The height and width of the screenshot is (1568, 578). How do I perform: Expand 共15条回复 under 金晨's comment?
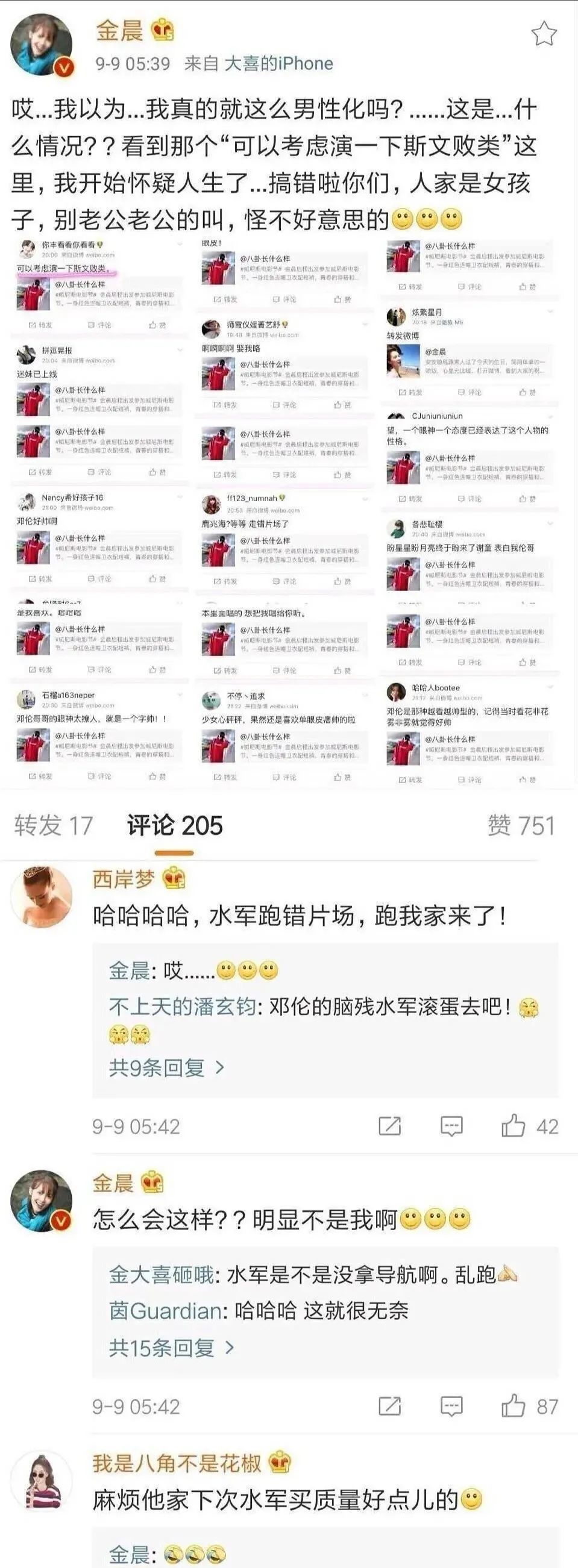click(171, 1348)
